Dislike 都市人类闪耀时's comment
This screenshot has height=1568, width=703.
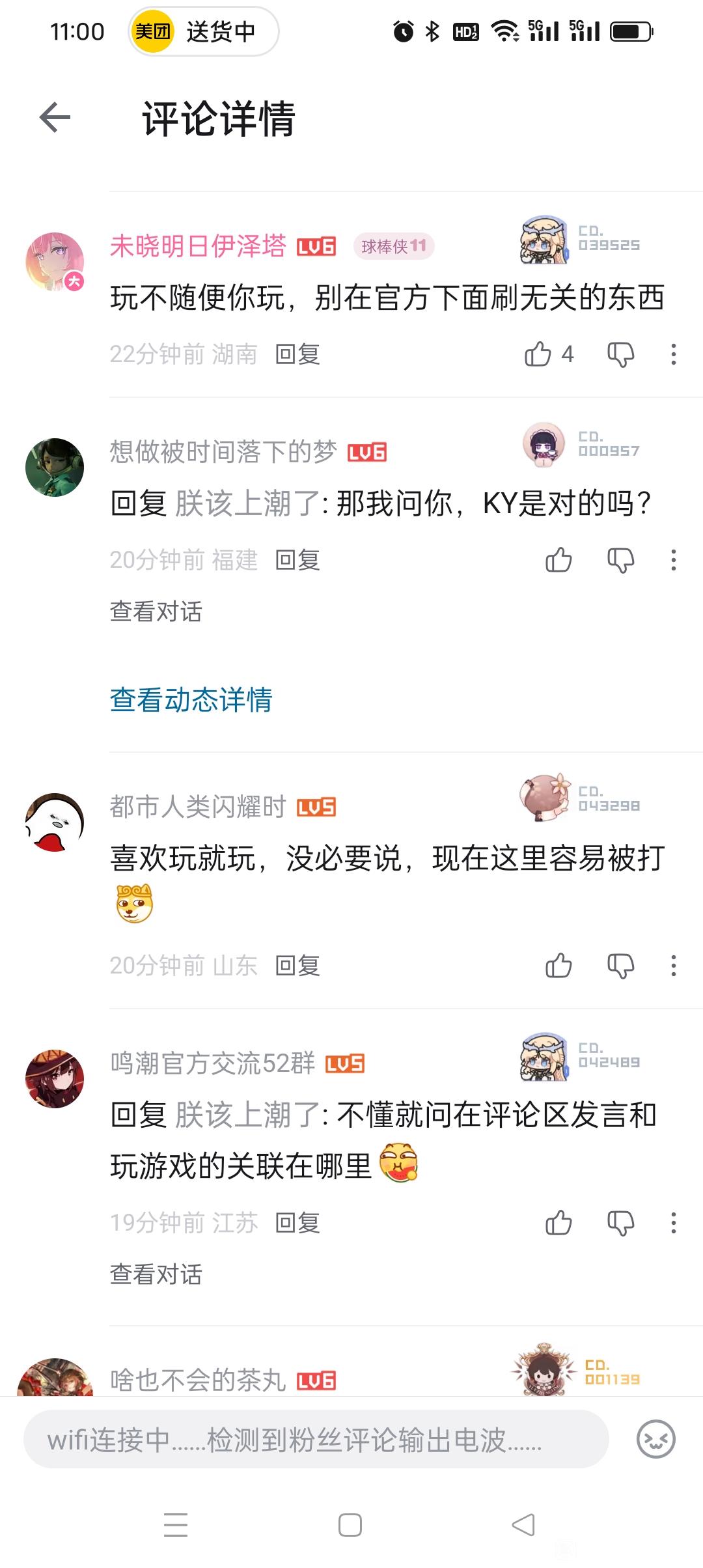click(x=620, y=966)
